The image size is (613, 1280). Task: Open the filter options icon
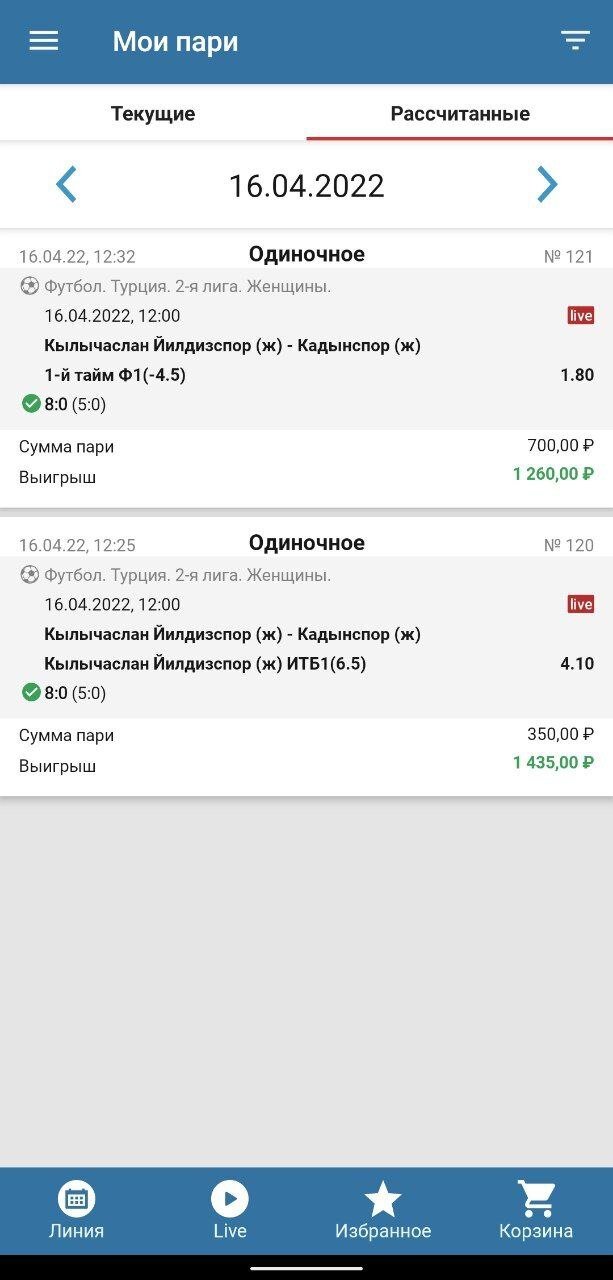pos(575,41)
